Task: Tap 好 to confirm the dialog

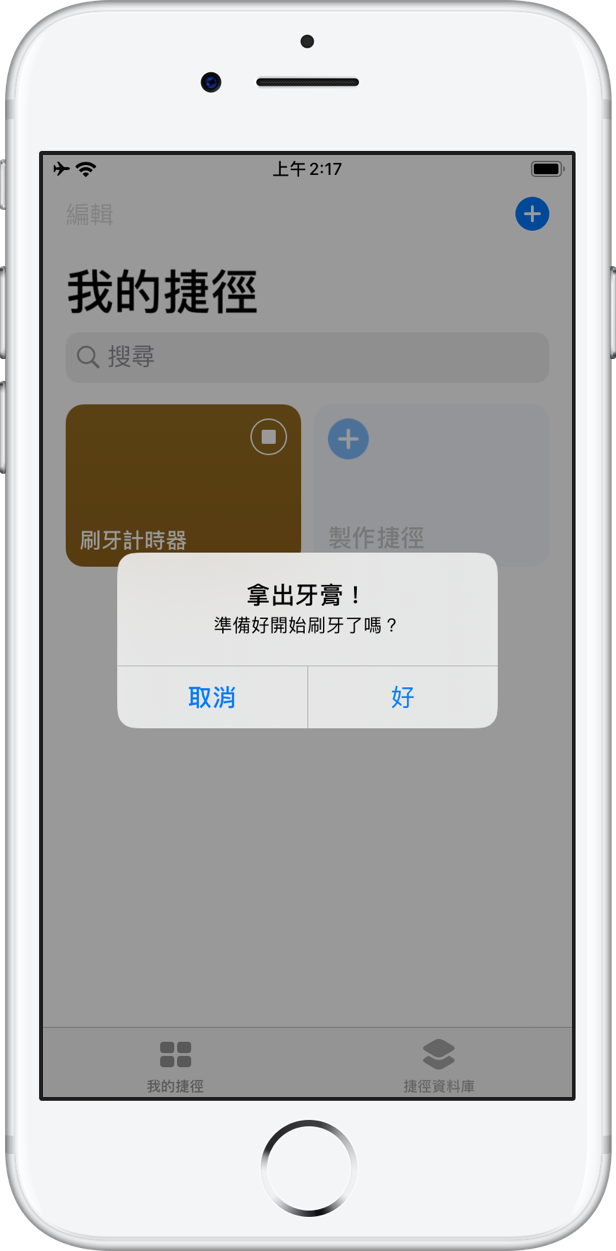Action: [x=403, y=697]
